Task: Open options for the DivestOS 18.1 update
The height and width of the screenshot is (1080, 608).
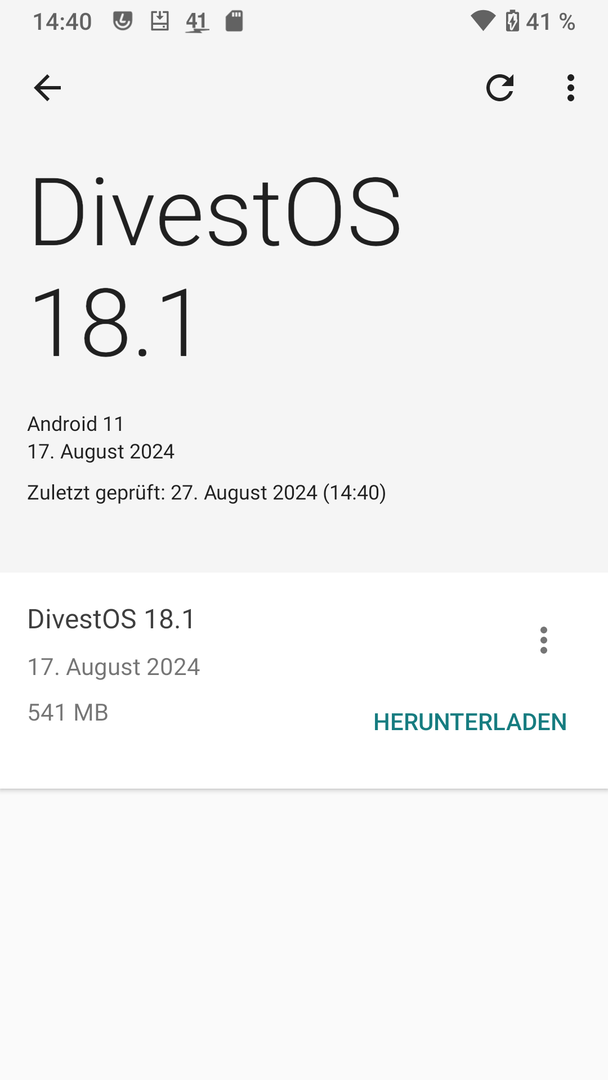Action: pos(543,640)
